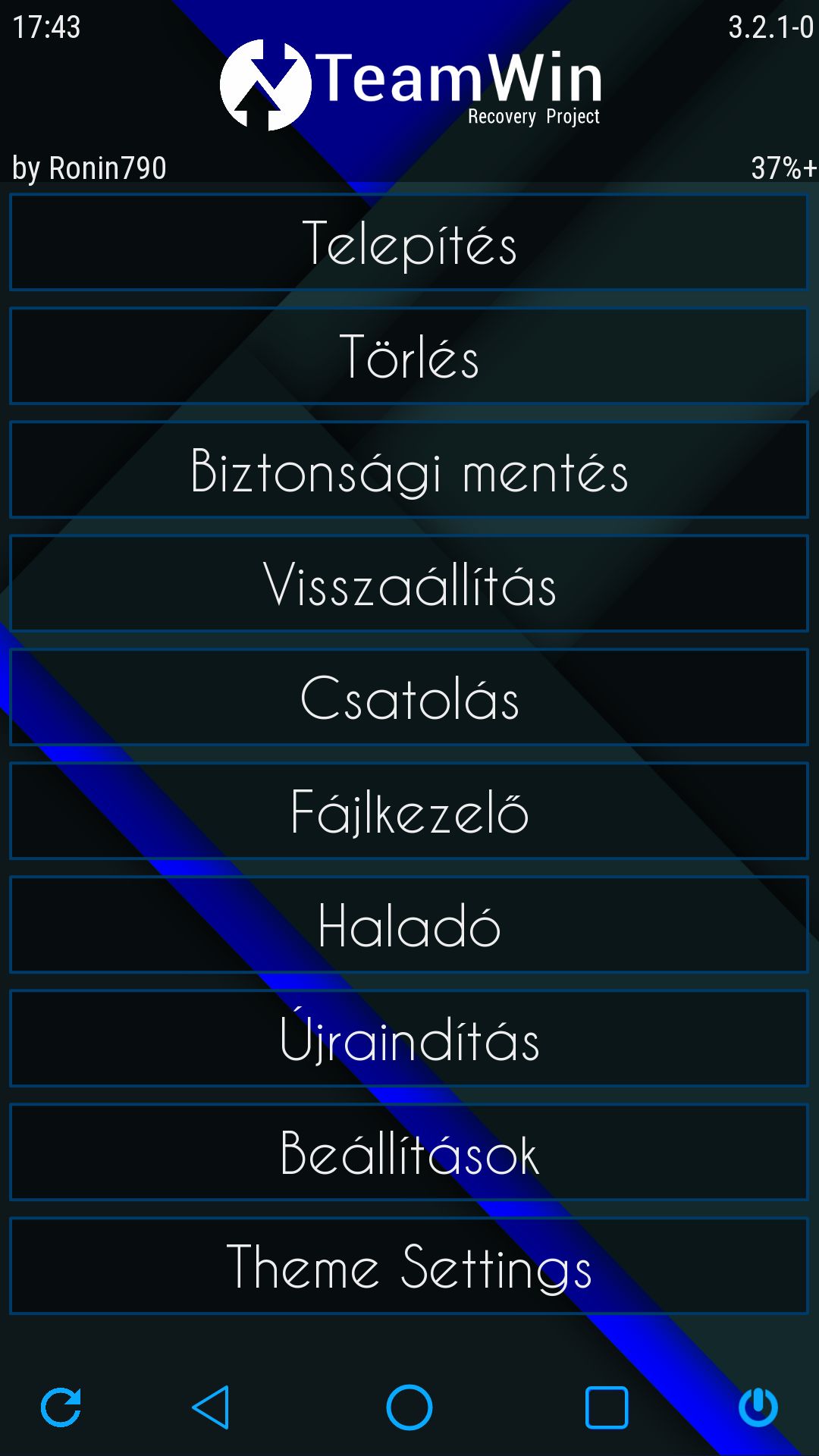The width and height of the screenshot is (819, 1456).
Task: Go back with the triangle button
Action: (x=211, y=1407)
